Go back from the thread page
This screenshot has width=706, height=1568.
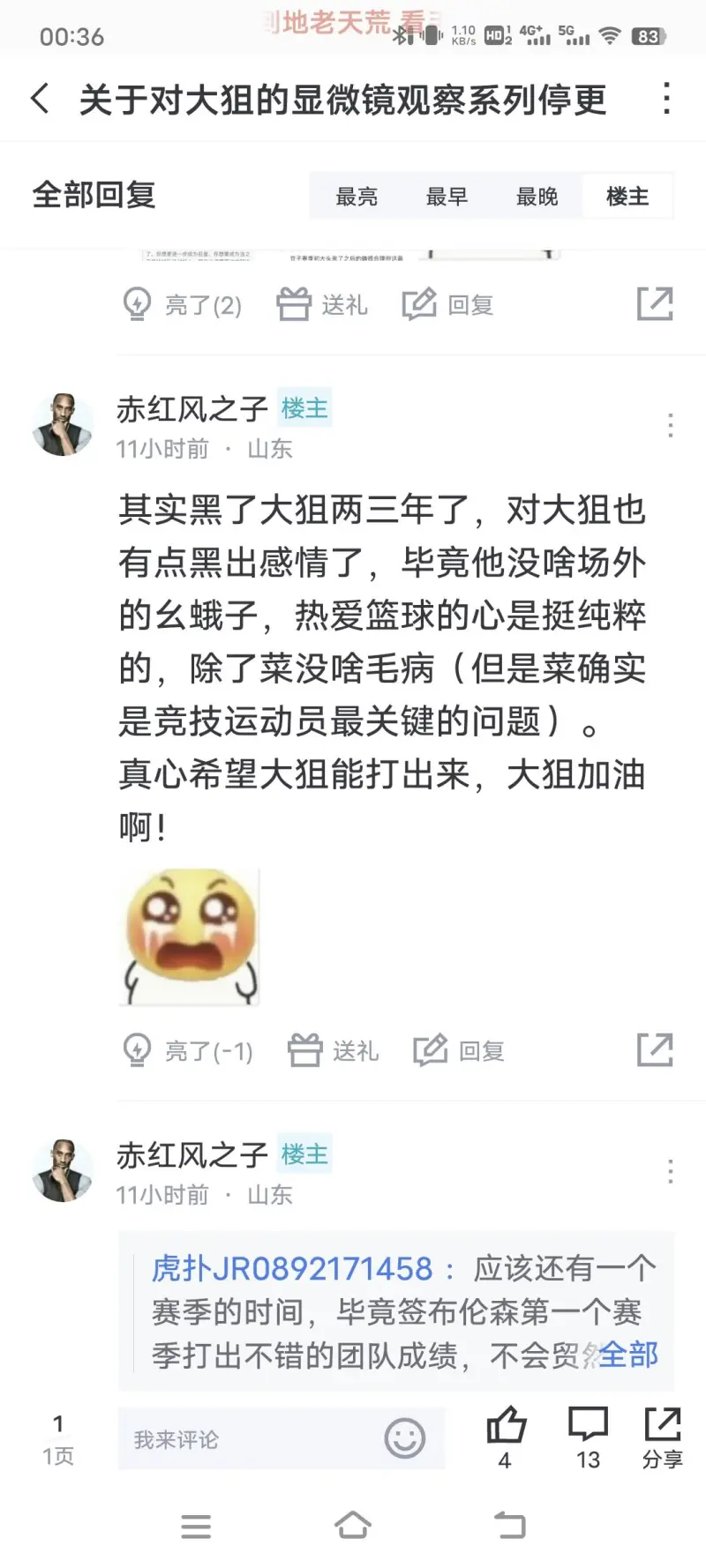40,98
